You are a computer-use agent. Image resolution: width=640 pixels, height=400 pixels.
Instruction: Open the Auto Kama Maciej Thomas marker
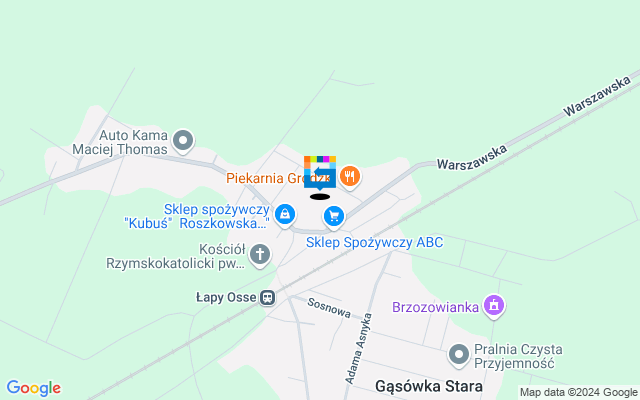click(183, 140)
